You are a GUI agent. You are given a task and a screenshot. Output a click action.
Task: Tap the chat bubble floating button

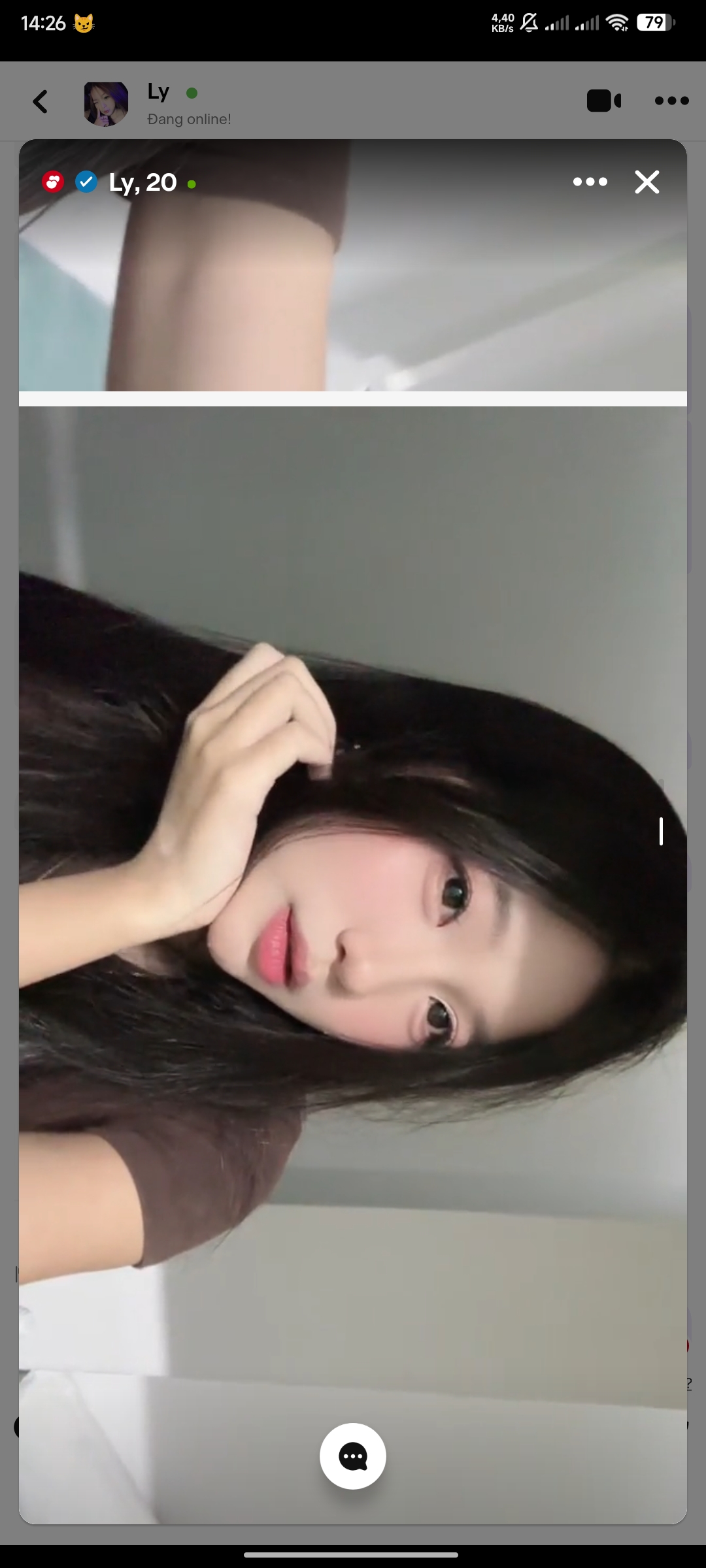click(353, 1456)
